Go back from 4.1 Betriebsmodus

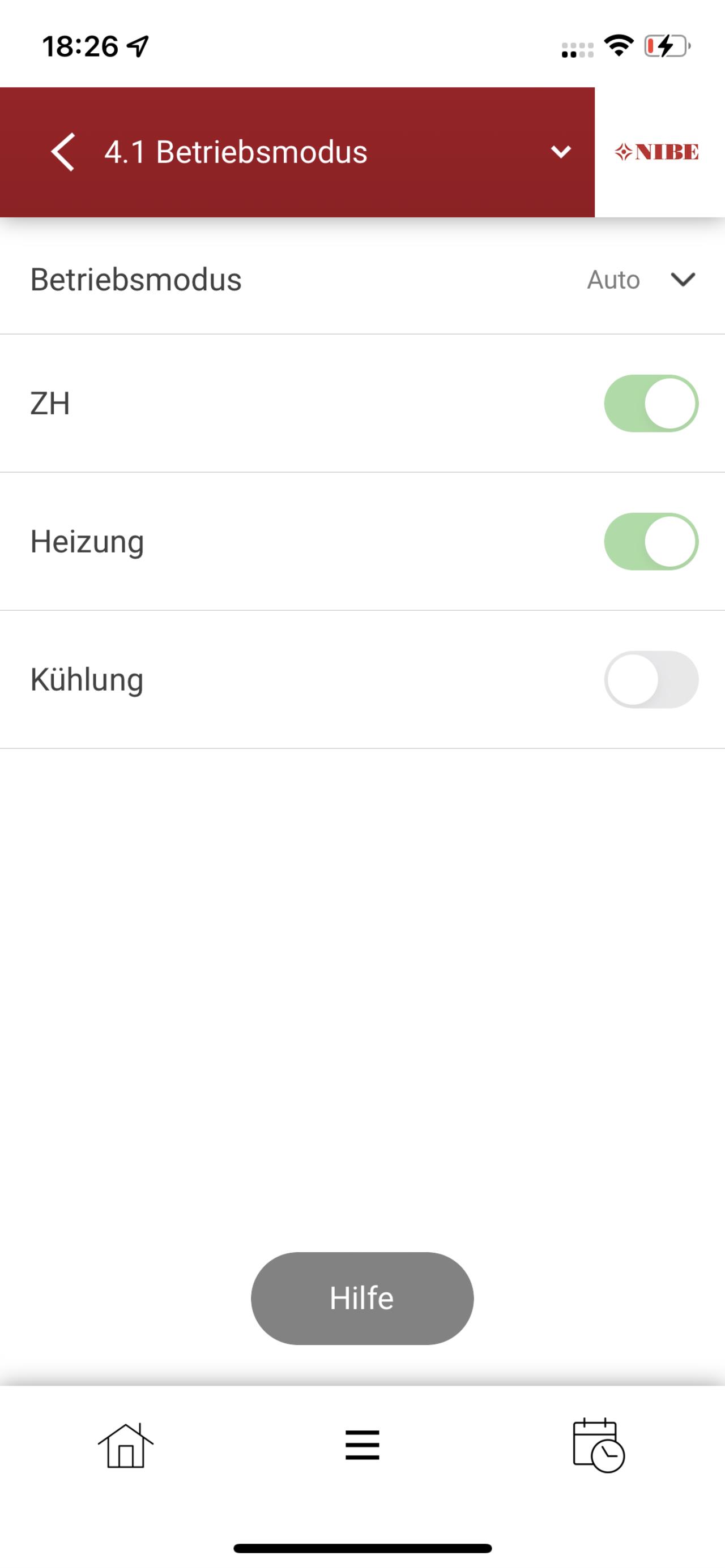63,152
